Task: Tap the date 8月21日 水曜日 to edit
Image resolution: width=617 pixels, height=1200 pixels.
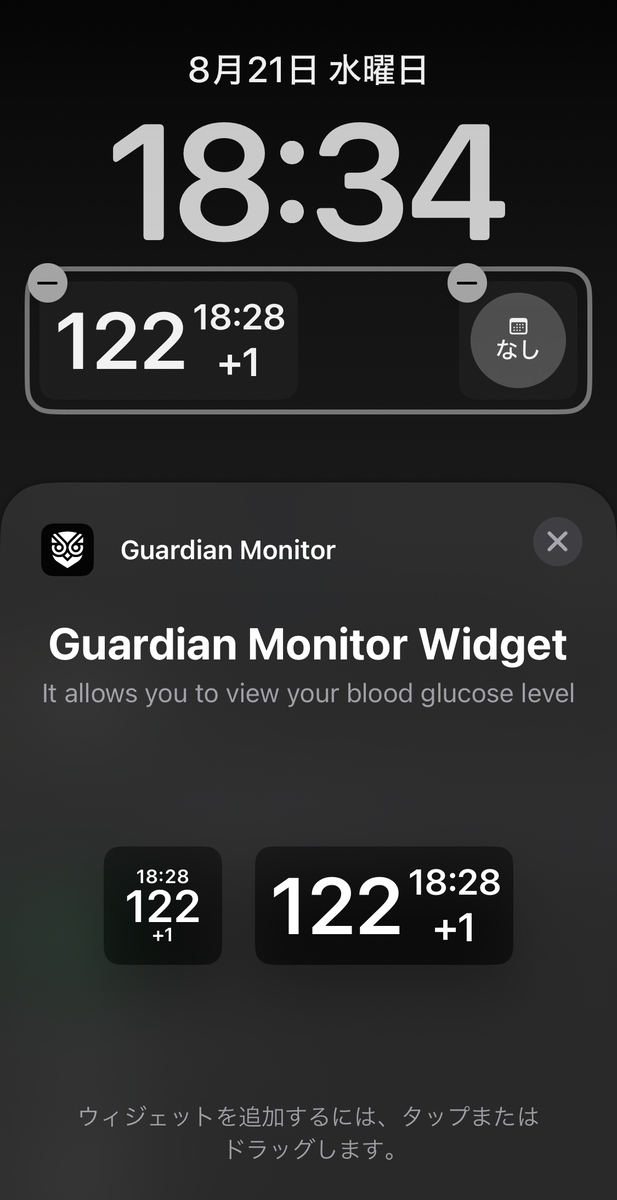Action: [308, 70]
